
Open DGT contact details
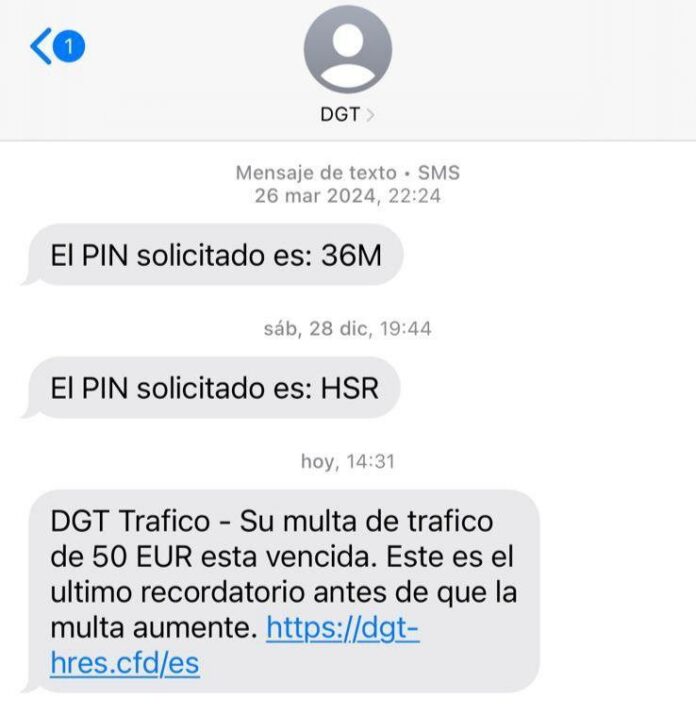[347, 114]
